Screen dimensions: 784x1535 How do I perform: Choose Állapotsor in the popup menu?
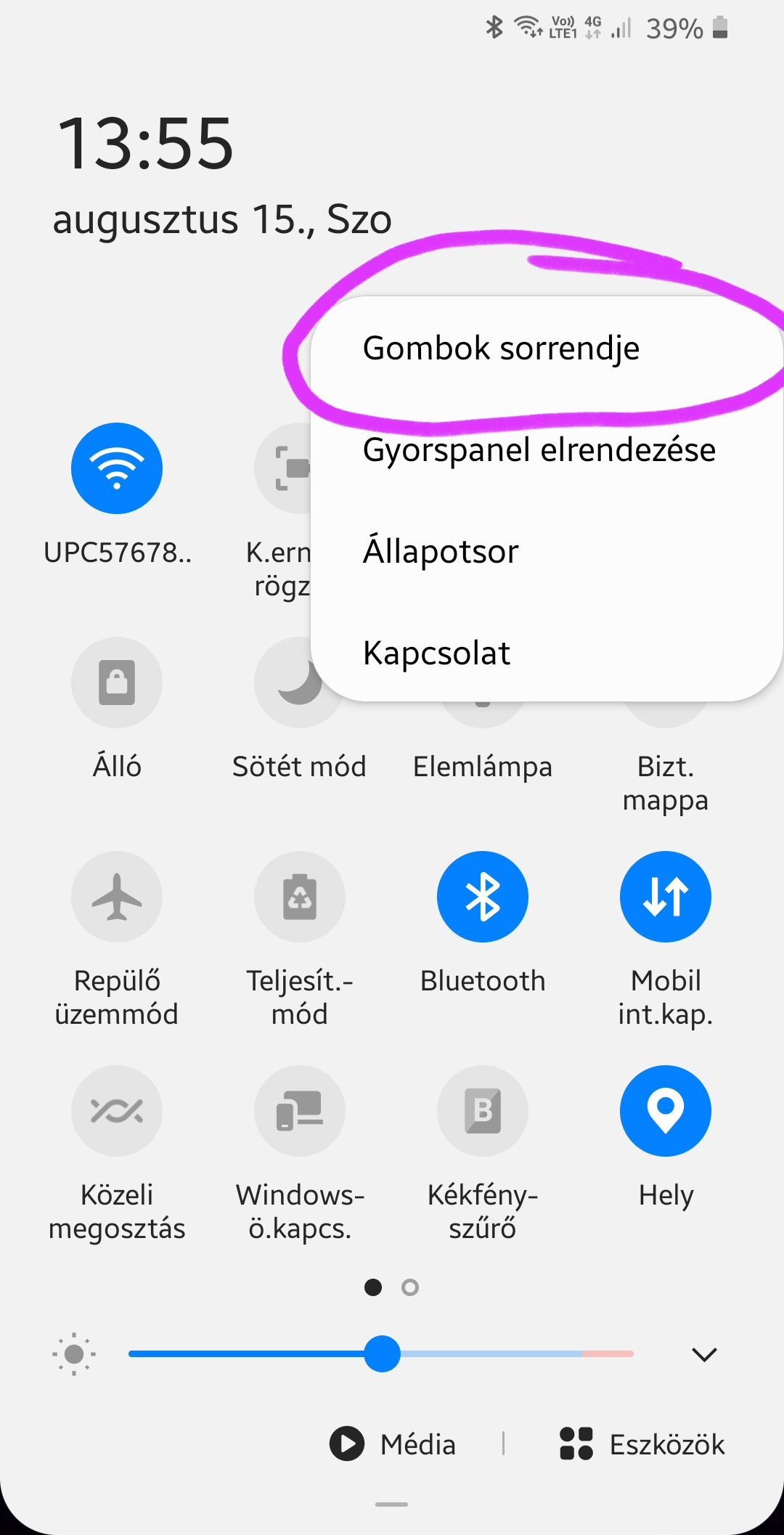click(441, 552)
